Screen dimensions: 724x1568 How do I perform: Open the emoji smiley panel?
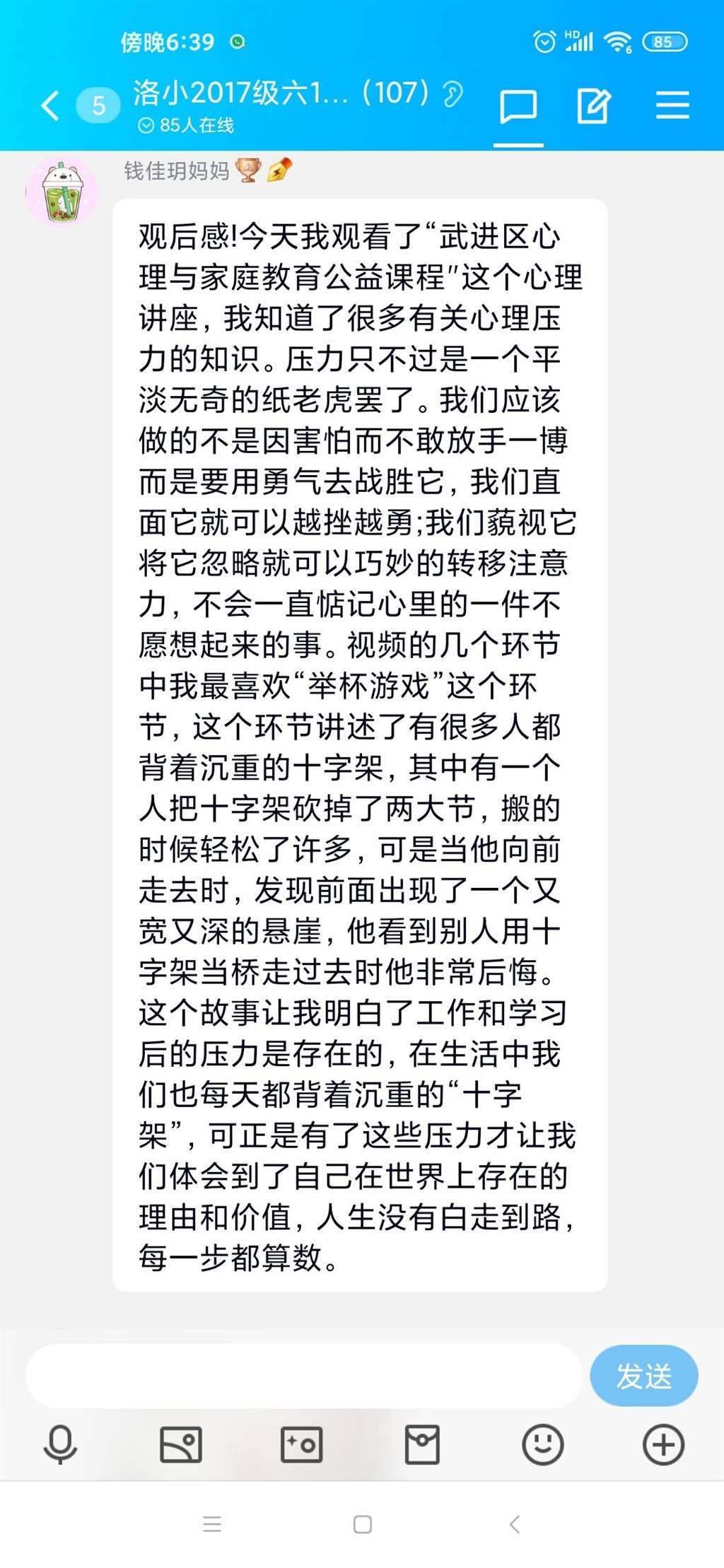click(x=543, y=1444)
